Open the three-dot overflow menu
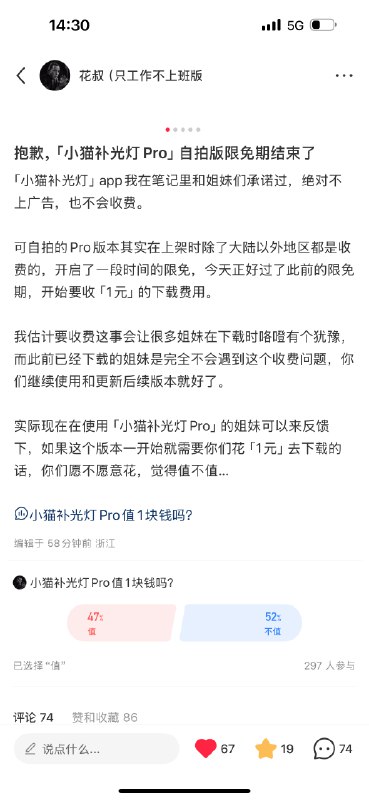This screenshot has width=369, height=800. 344,76
